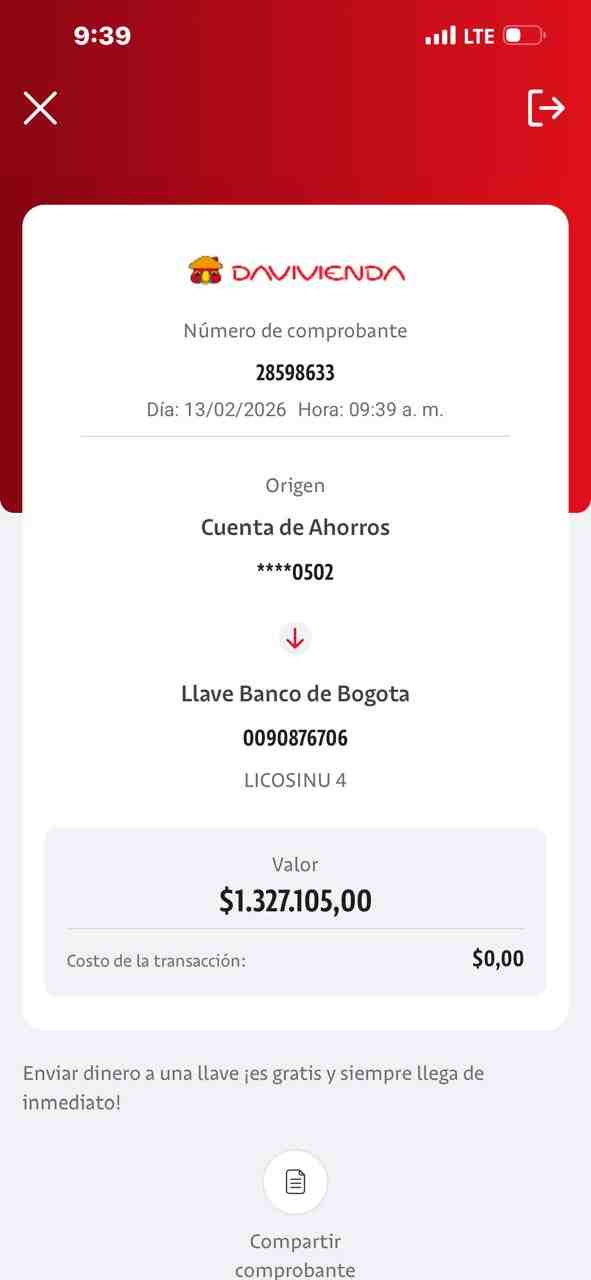Screen dimensions: 591x1280
Task: Tap the logout icon at the top right
Action: point(546,108)
